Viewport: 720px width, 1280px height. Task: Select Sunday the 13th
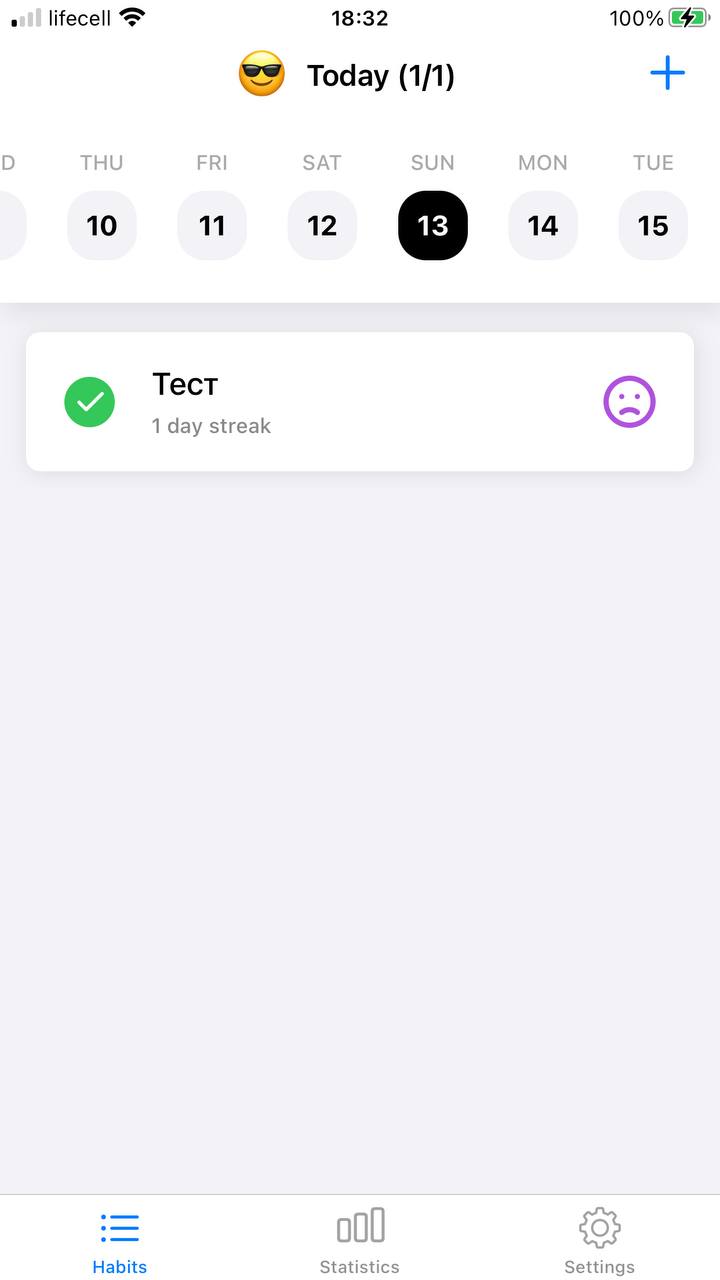(x=433, y=226)
